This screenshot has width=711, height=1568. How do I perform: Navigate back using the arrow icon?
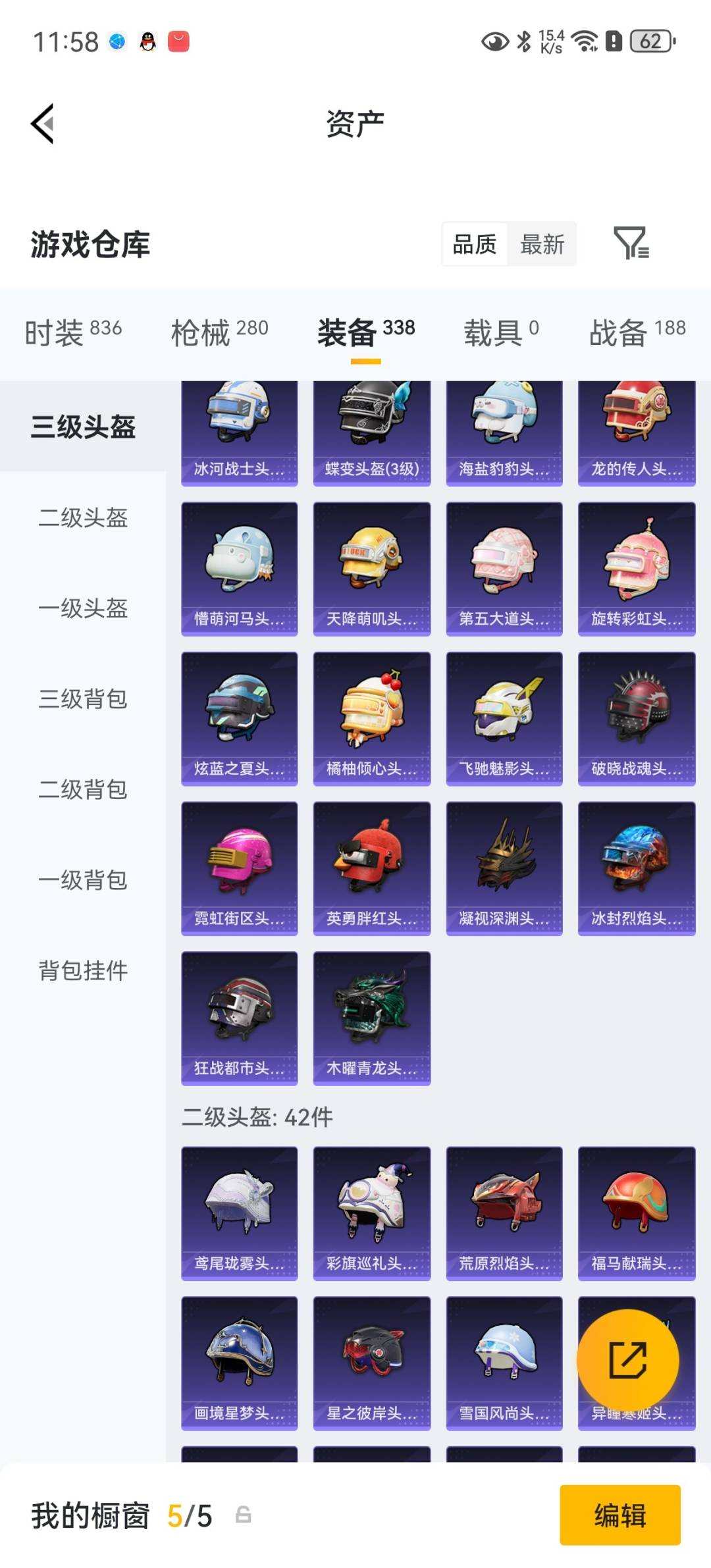click(x=41, y=125)
